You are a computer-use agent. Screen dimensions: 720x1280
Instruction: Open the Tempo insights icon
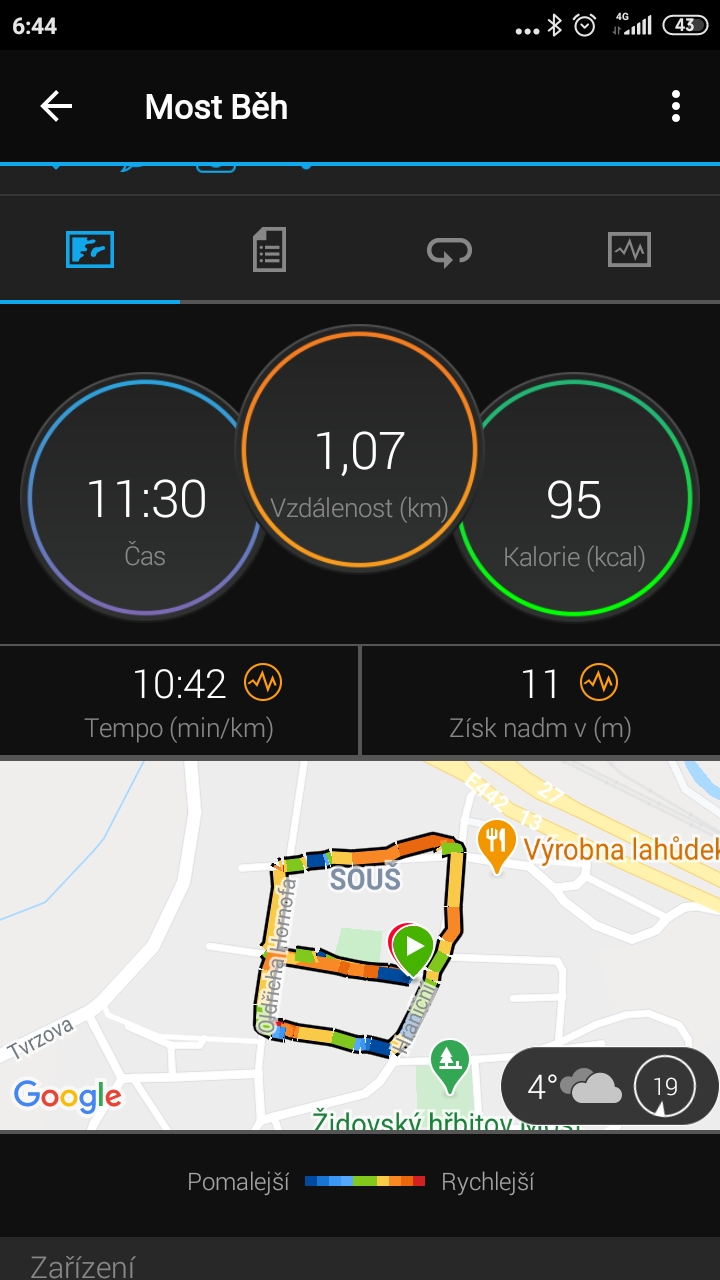coord(264,684)
